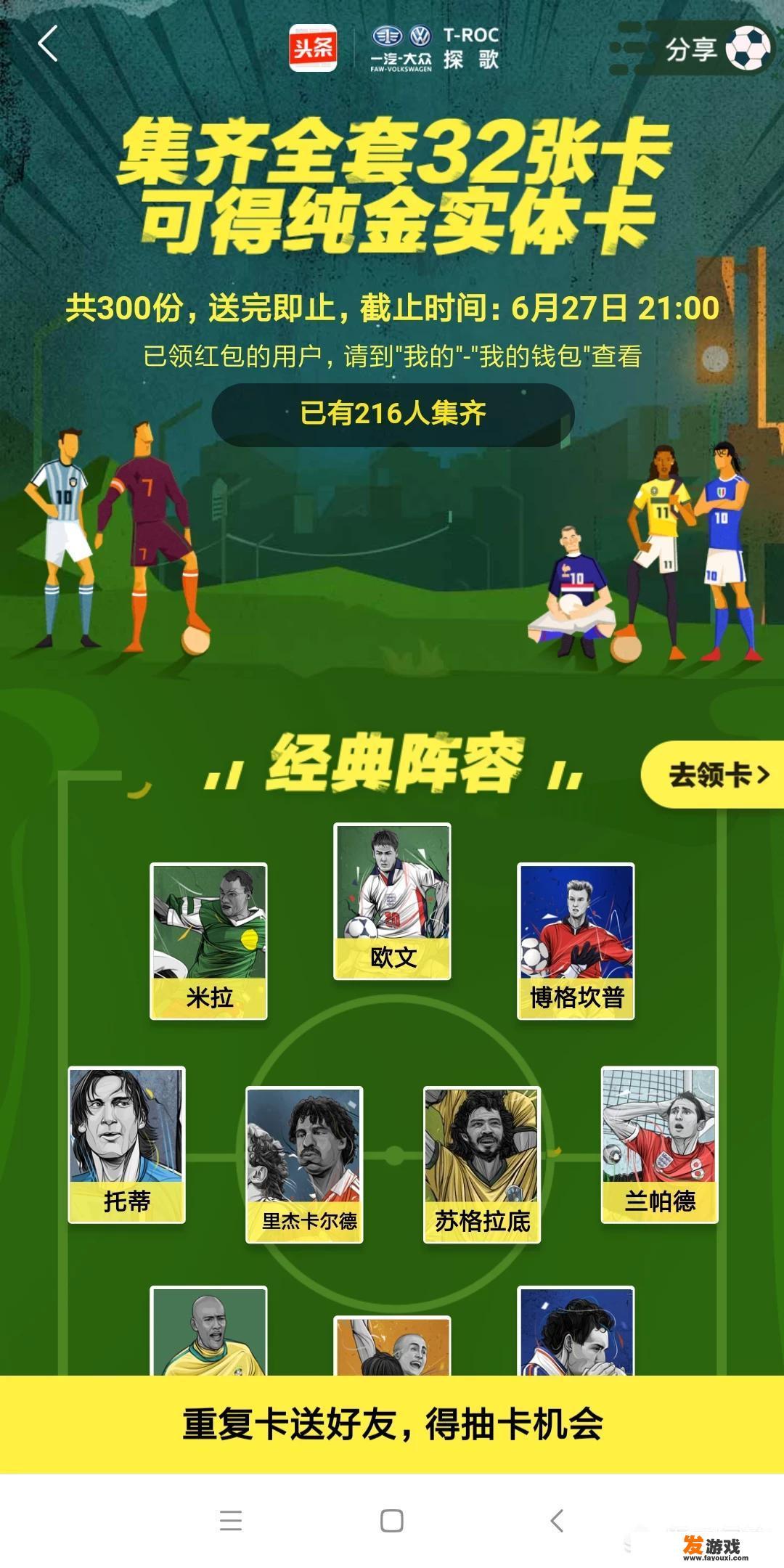Image resolution: width=784 pixels, height=1568 pixels.
Task: Tap 去领卡 to claim cards
Action: pyautogui.click(x=716, y=775)
